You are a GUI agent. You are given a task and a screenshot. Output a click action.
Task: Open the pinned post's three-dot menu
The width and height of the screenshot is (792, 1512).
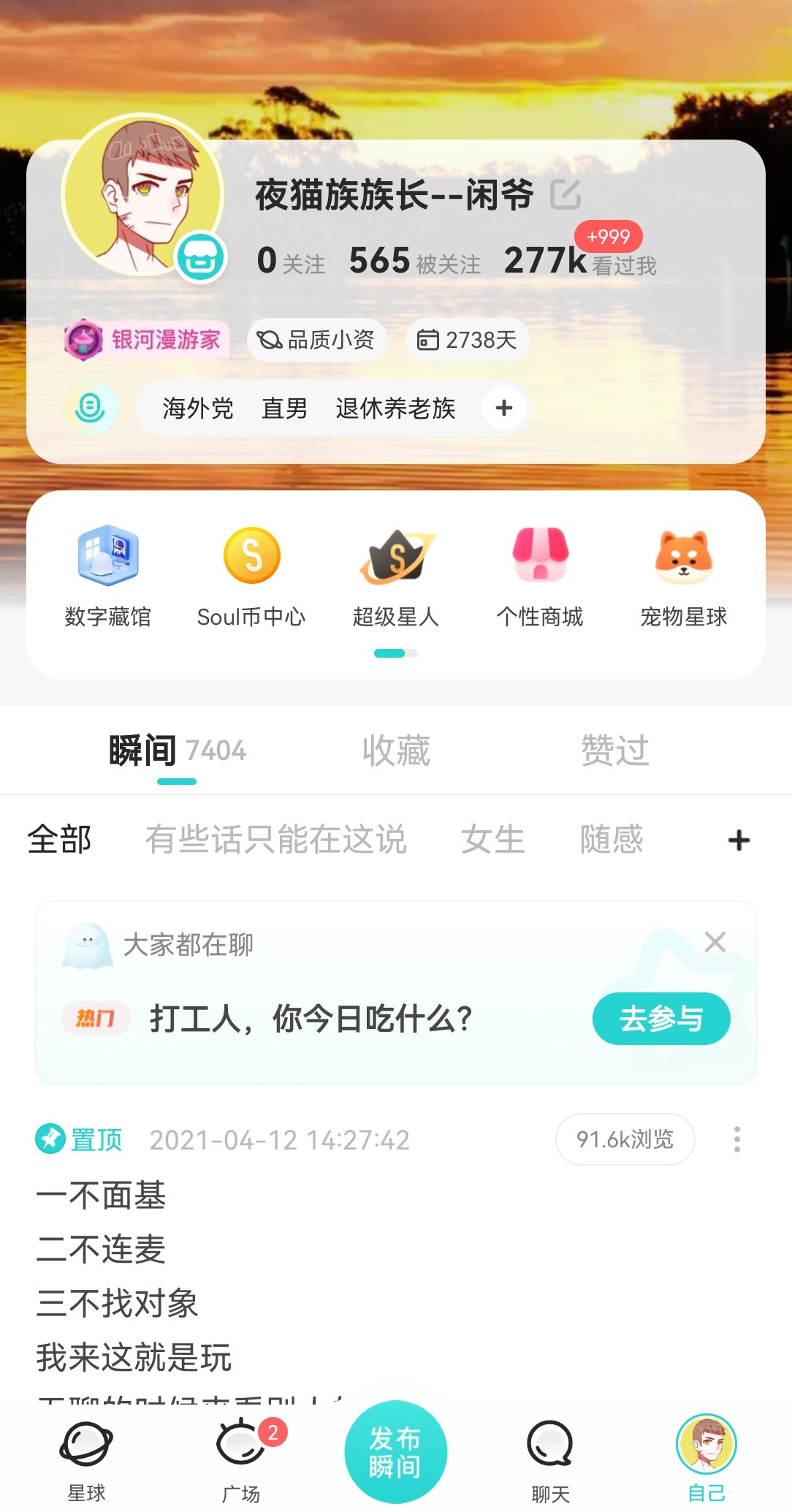pyautogui.click(x=736, y=1139)
